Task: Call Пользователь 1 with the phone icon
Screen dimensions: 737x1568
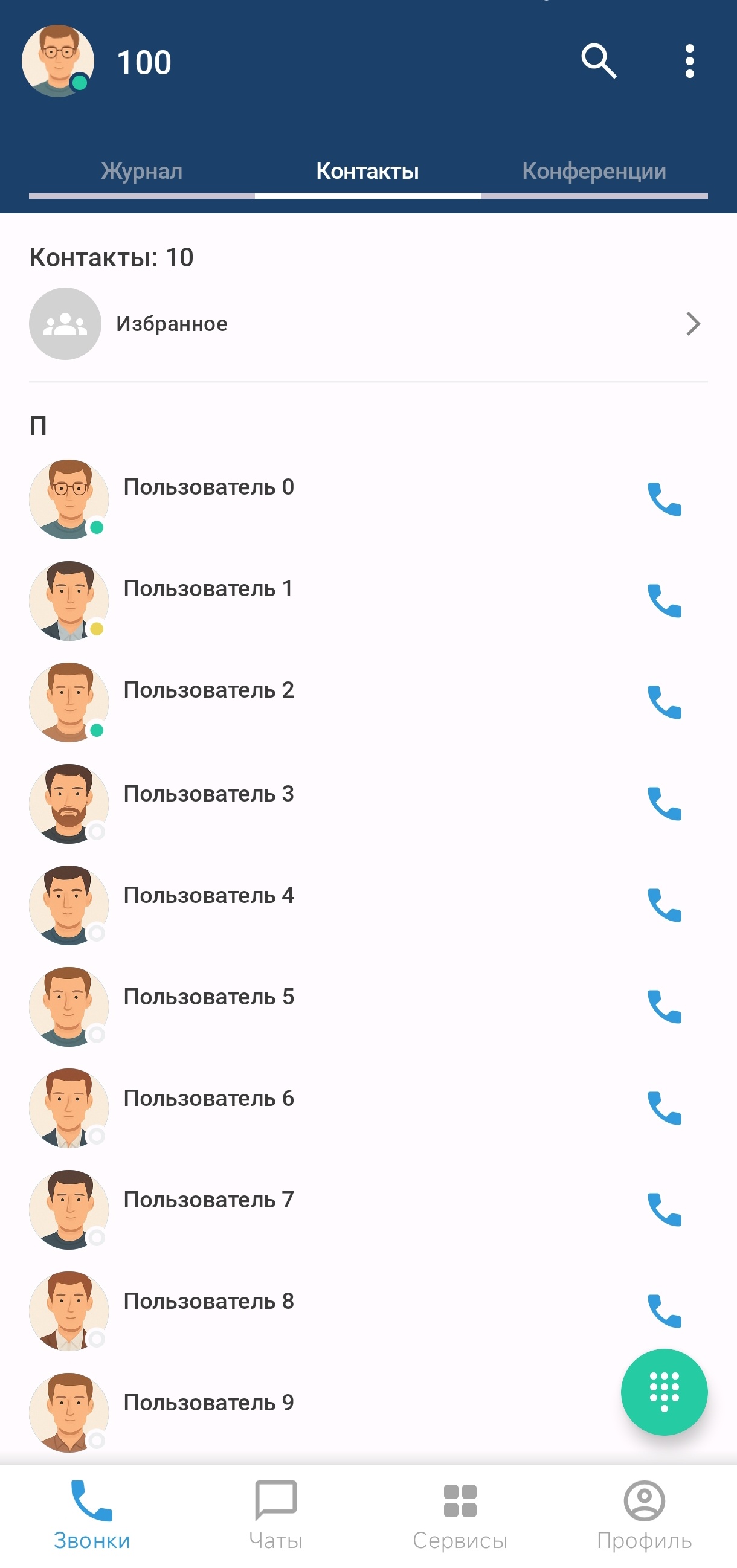Action: tap(664, 601)
